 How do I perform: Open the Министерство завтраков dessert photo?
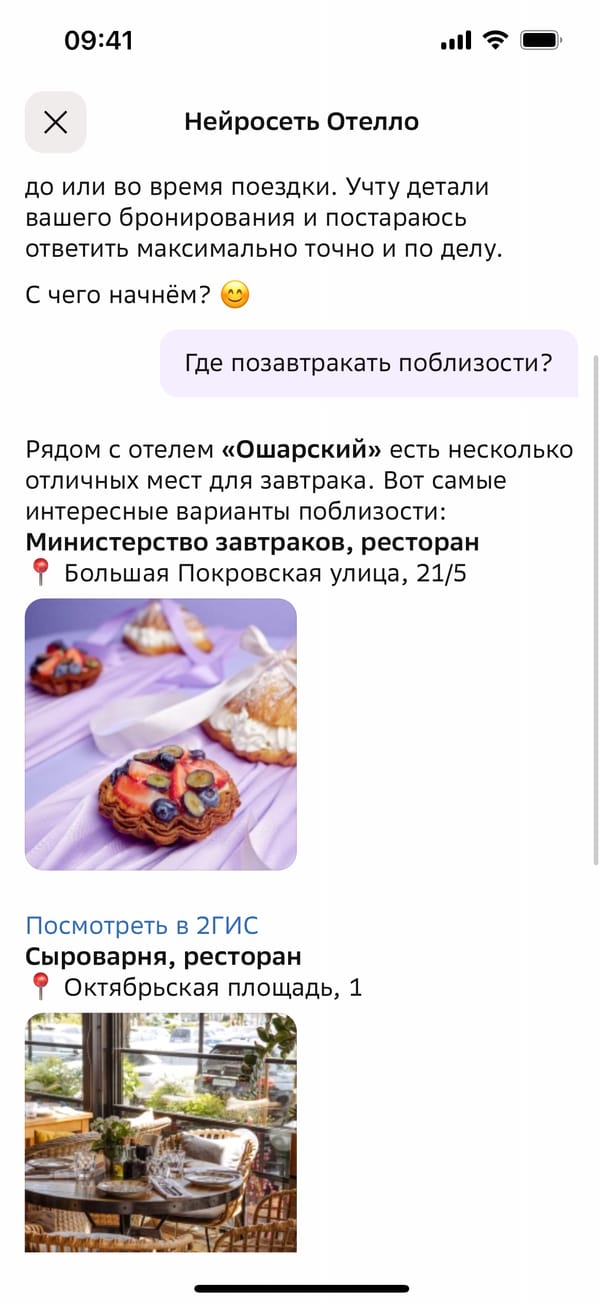(161, 734)
